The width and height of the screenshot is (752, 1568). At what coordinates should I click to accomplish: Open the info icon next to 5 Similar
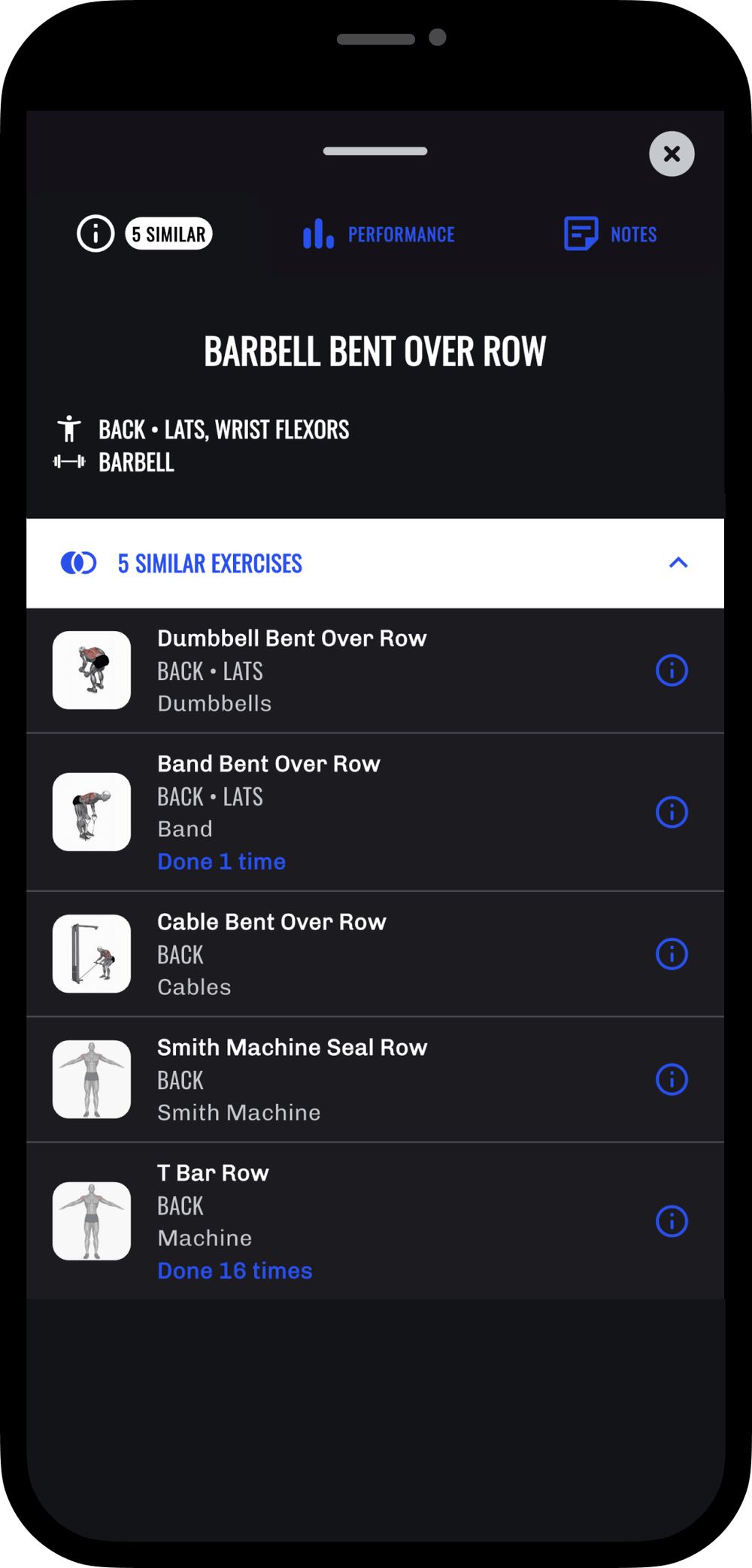(x=94, y=234)
